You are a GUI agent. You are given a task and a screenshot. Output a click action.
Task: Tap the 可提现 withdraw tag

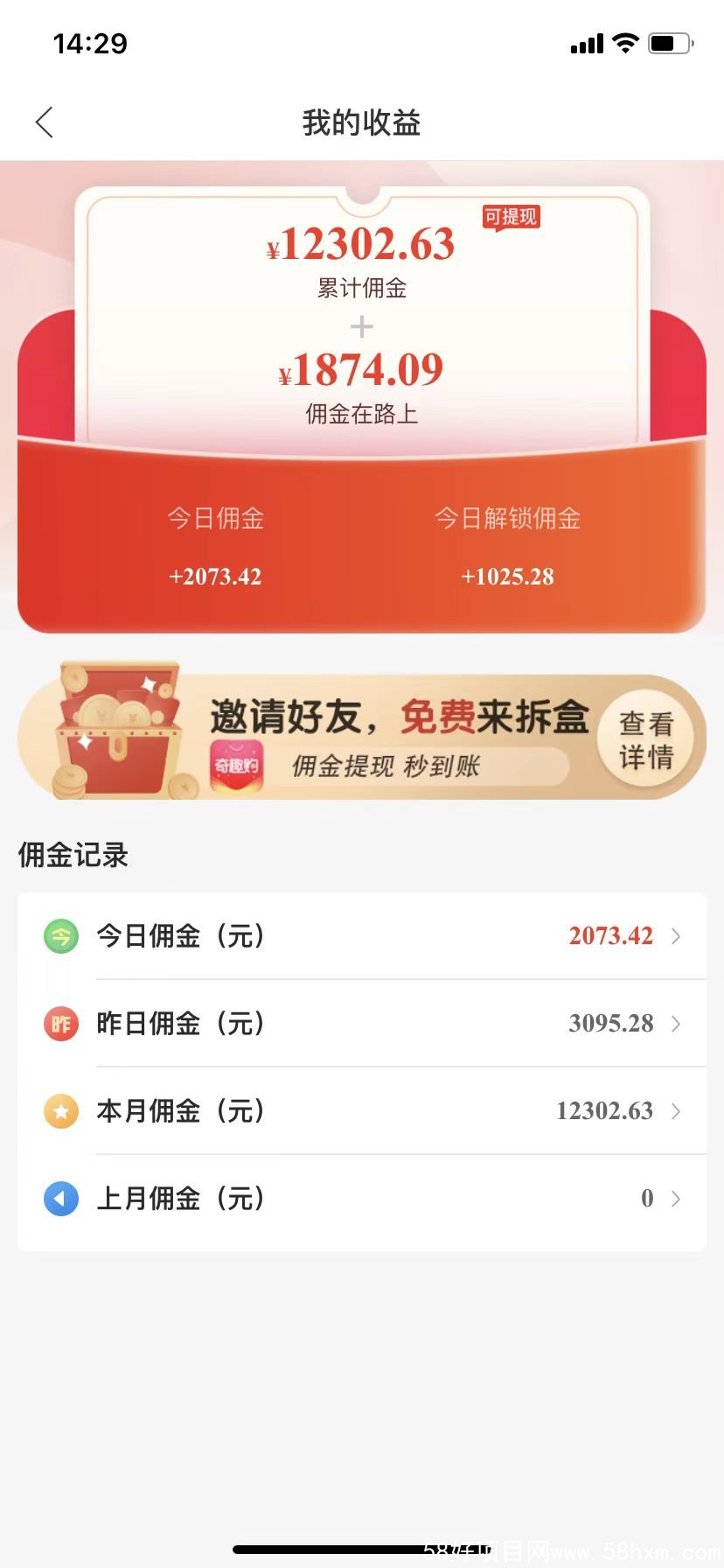point(512,217)
